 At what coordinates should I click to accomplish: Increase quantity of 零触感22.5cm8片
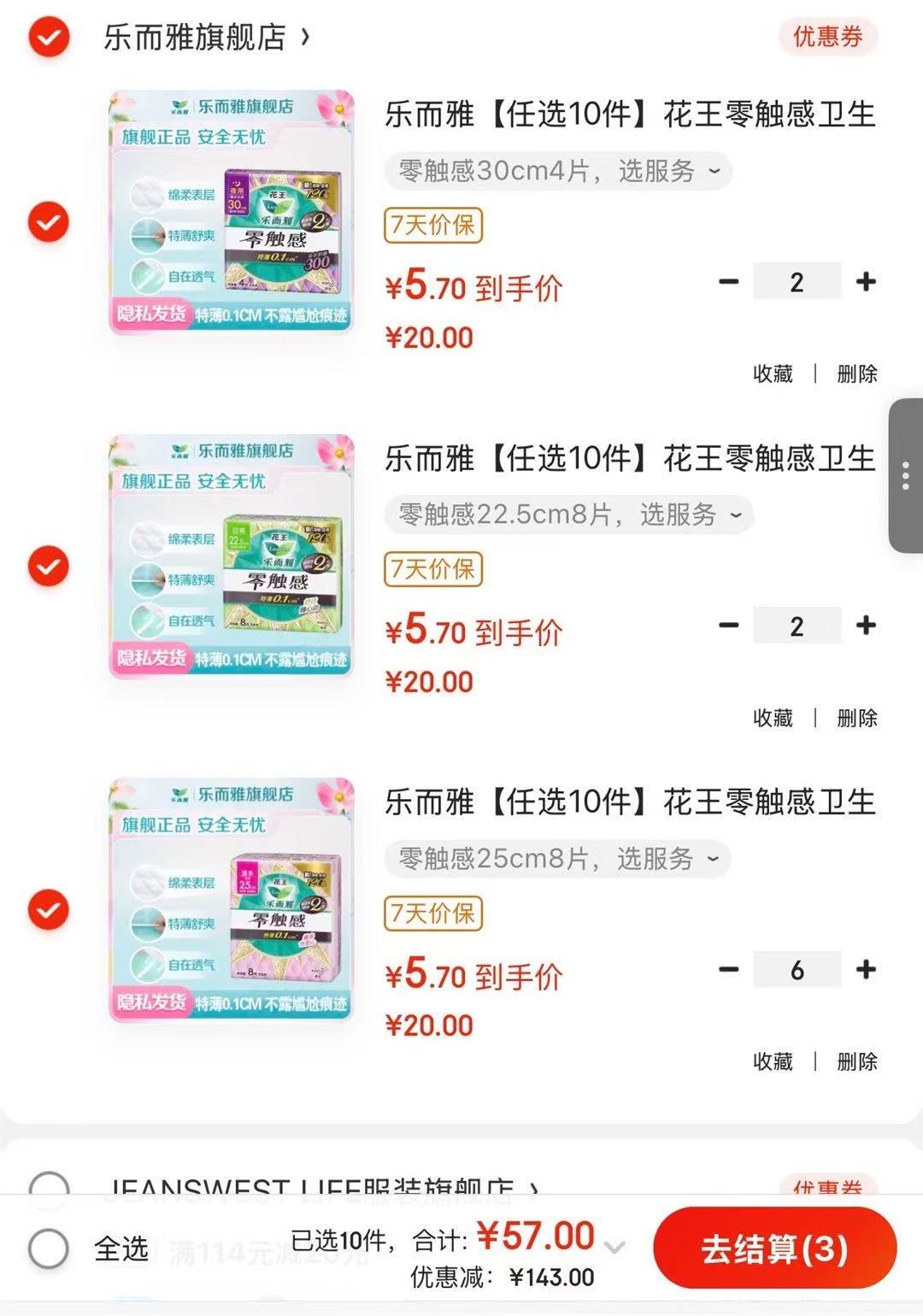[866, 626]
